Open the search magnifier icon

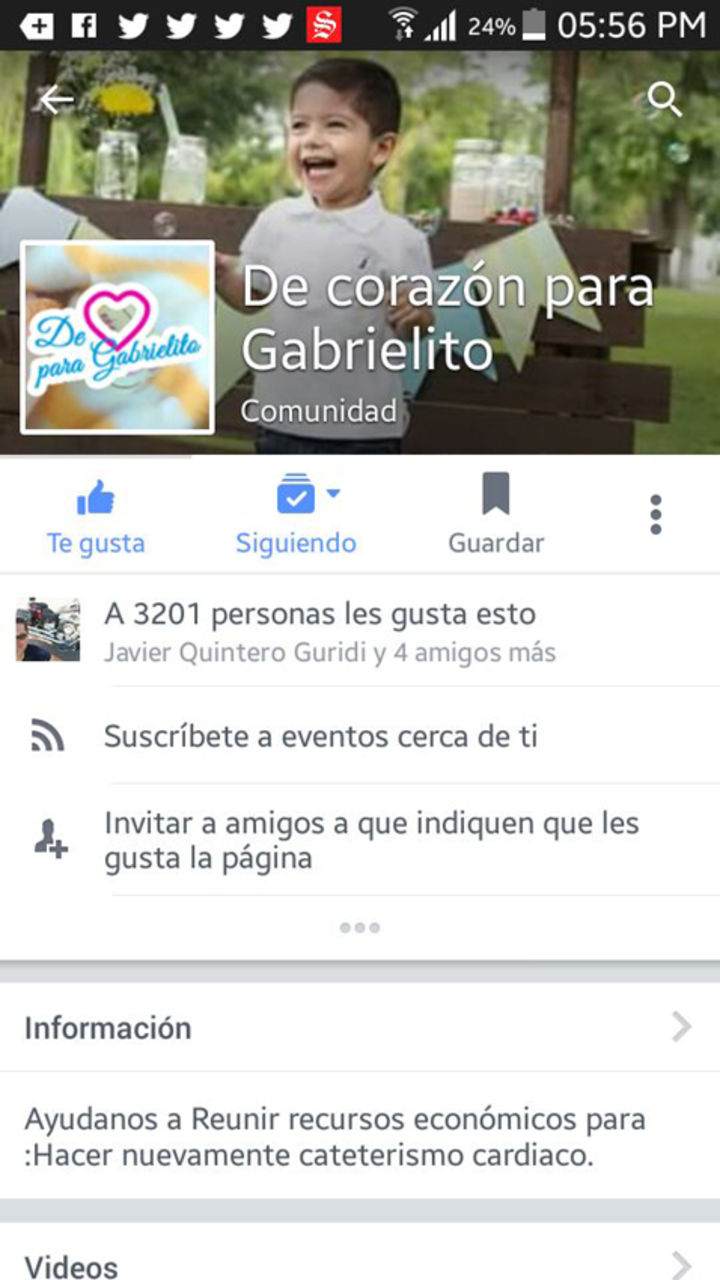(x=664, y=99)
